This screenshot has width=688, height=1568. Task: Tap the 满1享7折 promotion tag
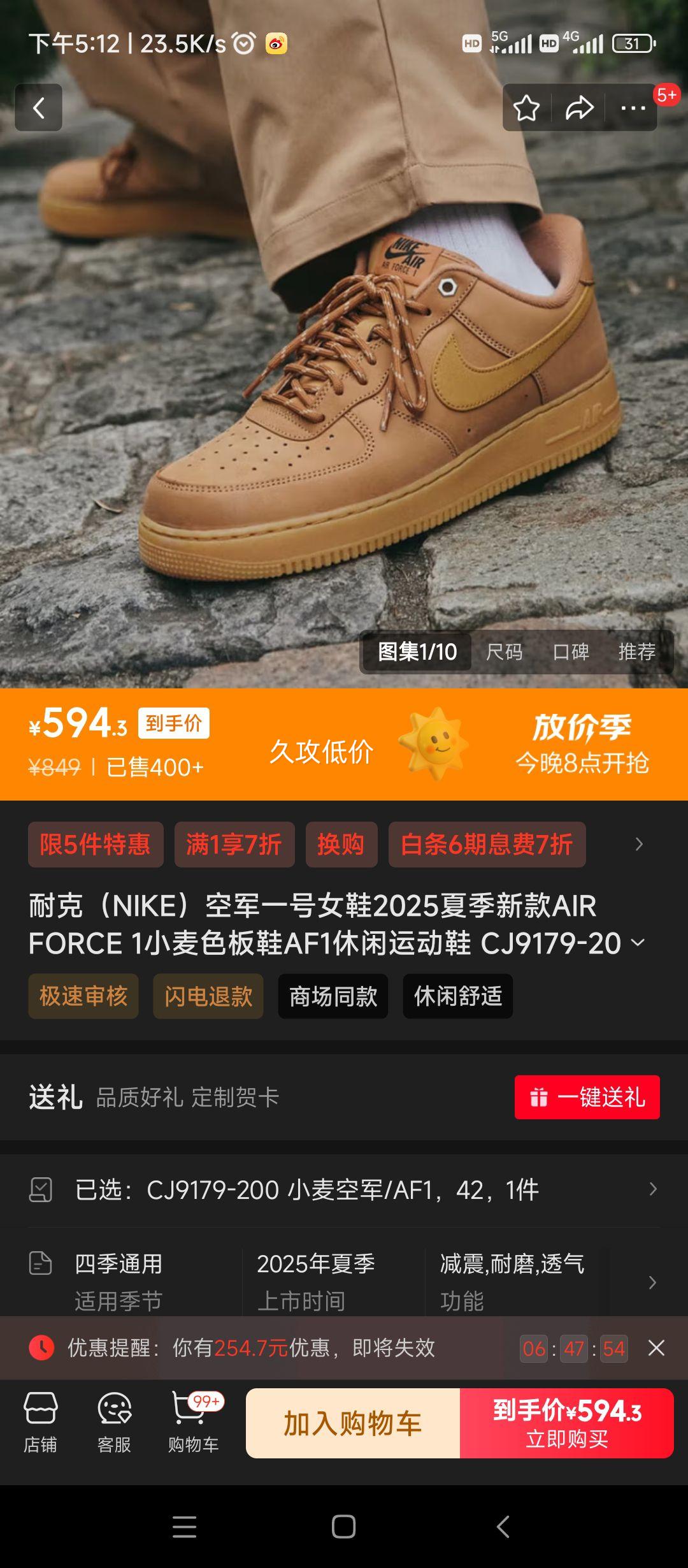point(234,844)
